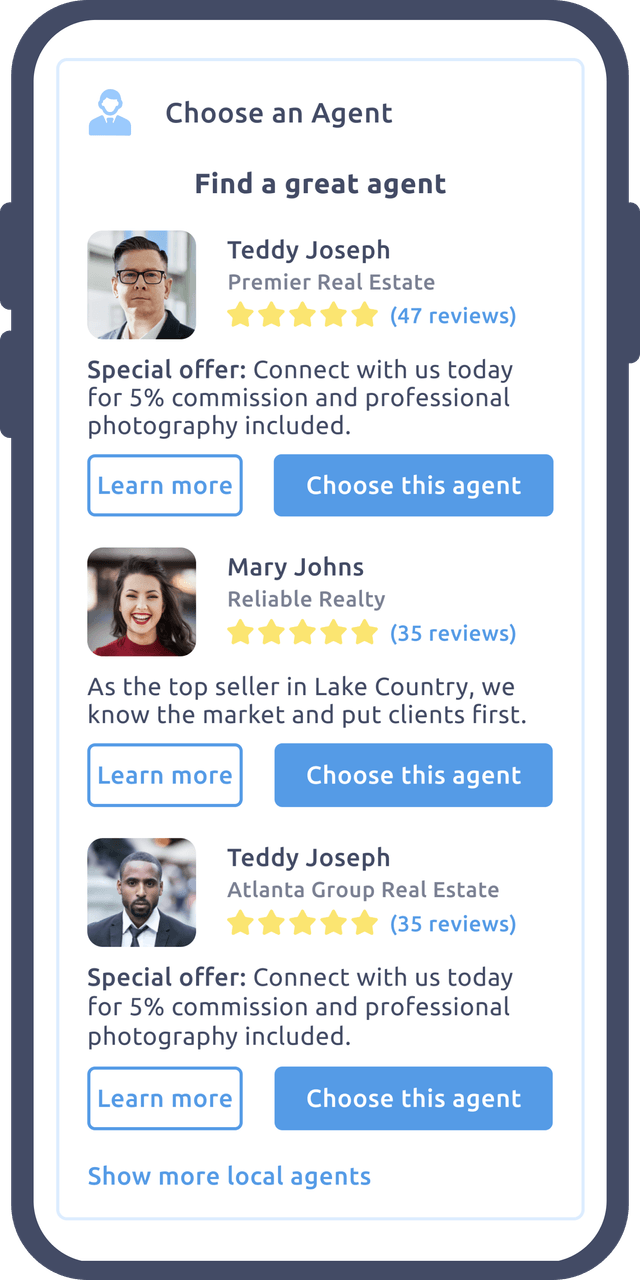Choose the Atlanta Group Real Estate agent

coord(413,1098)
